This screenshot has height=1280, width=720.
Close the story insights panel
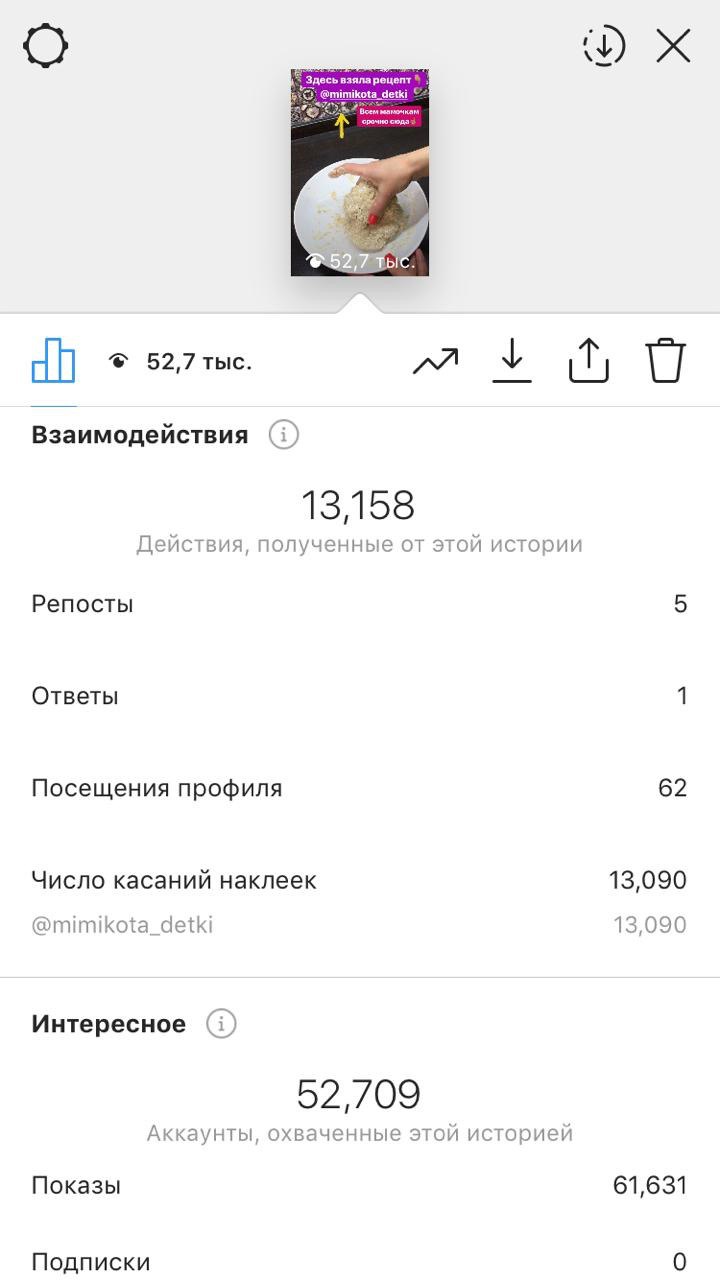(x=673, y=46)
